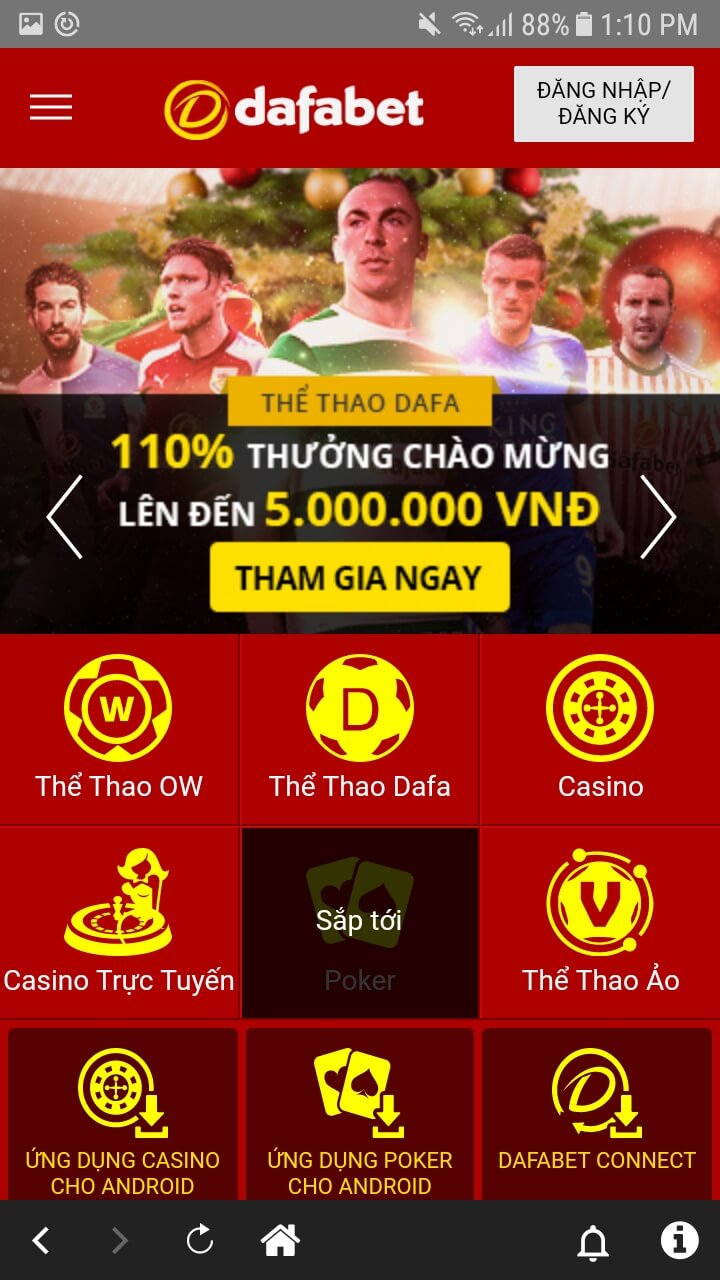This screenshot has height=1280, width=720.
Task: Go to the Casino tile
Action: pos(600,729)
